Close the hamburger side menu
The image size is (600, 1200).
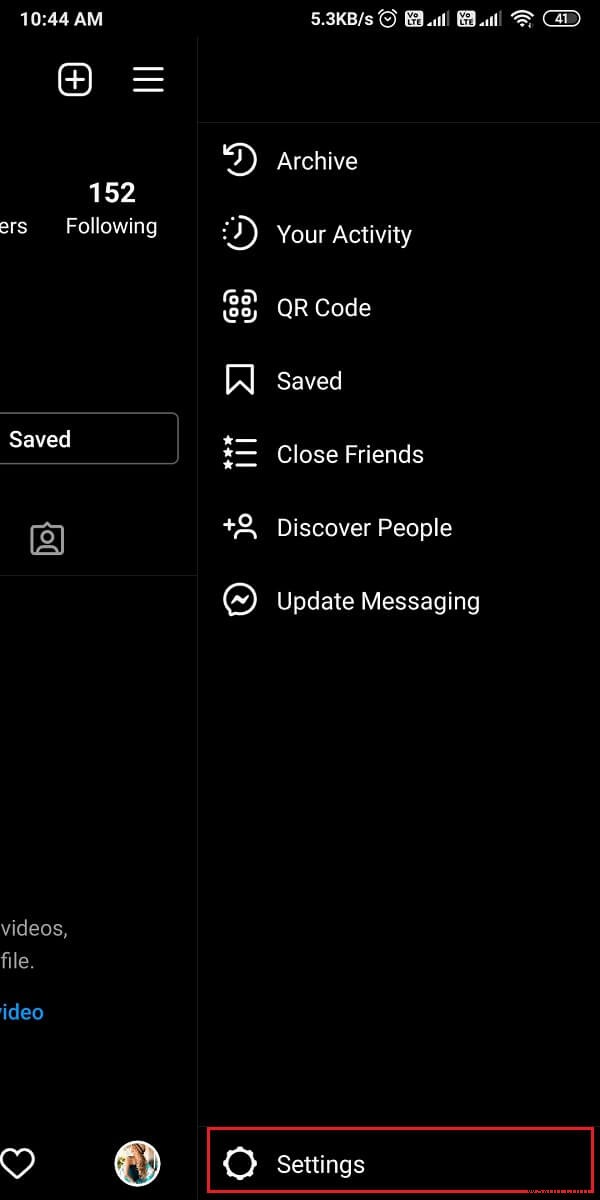(x=148, y=80)
